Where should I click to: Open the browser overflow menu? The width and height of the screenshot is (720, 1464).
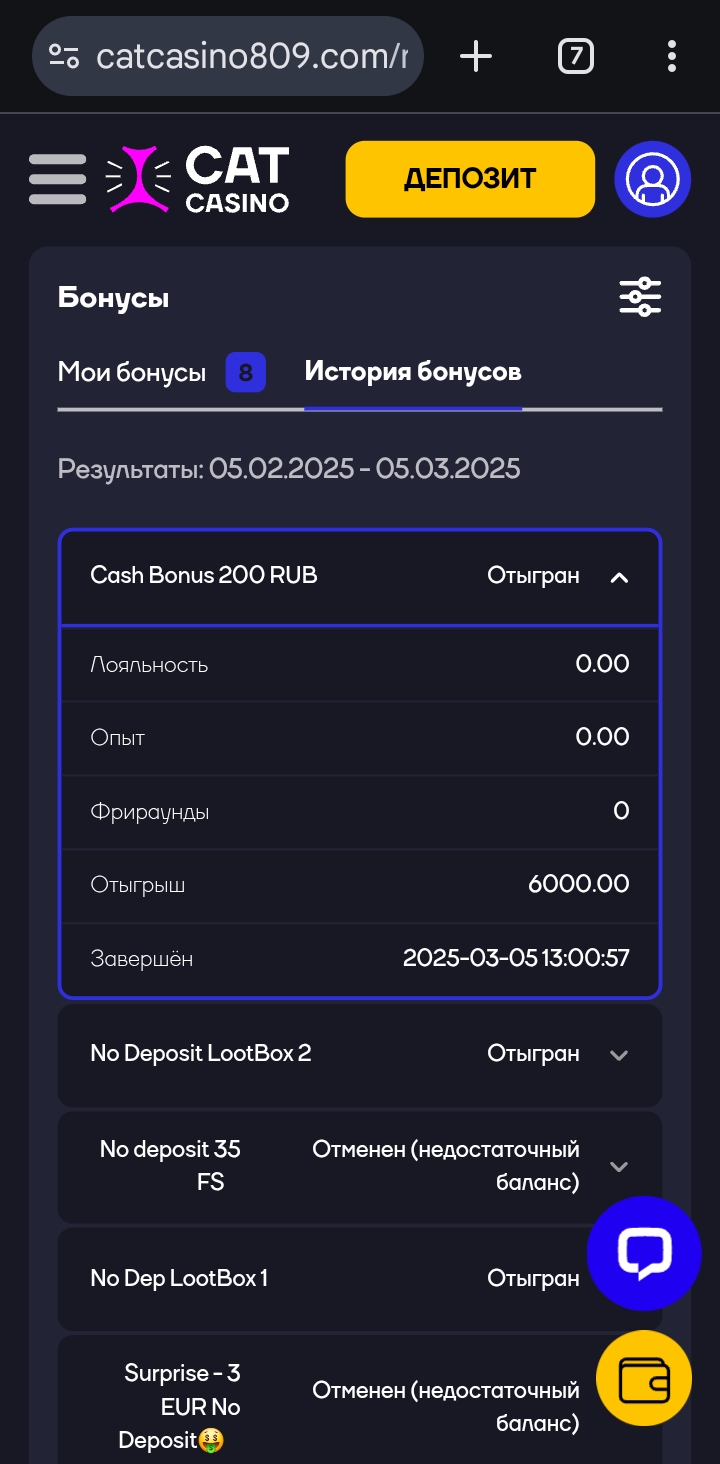(671, 56)
